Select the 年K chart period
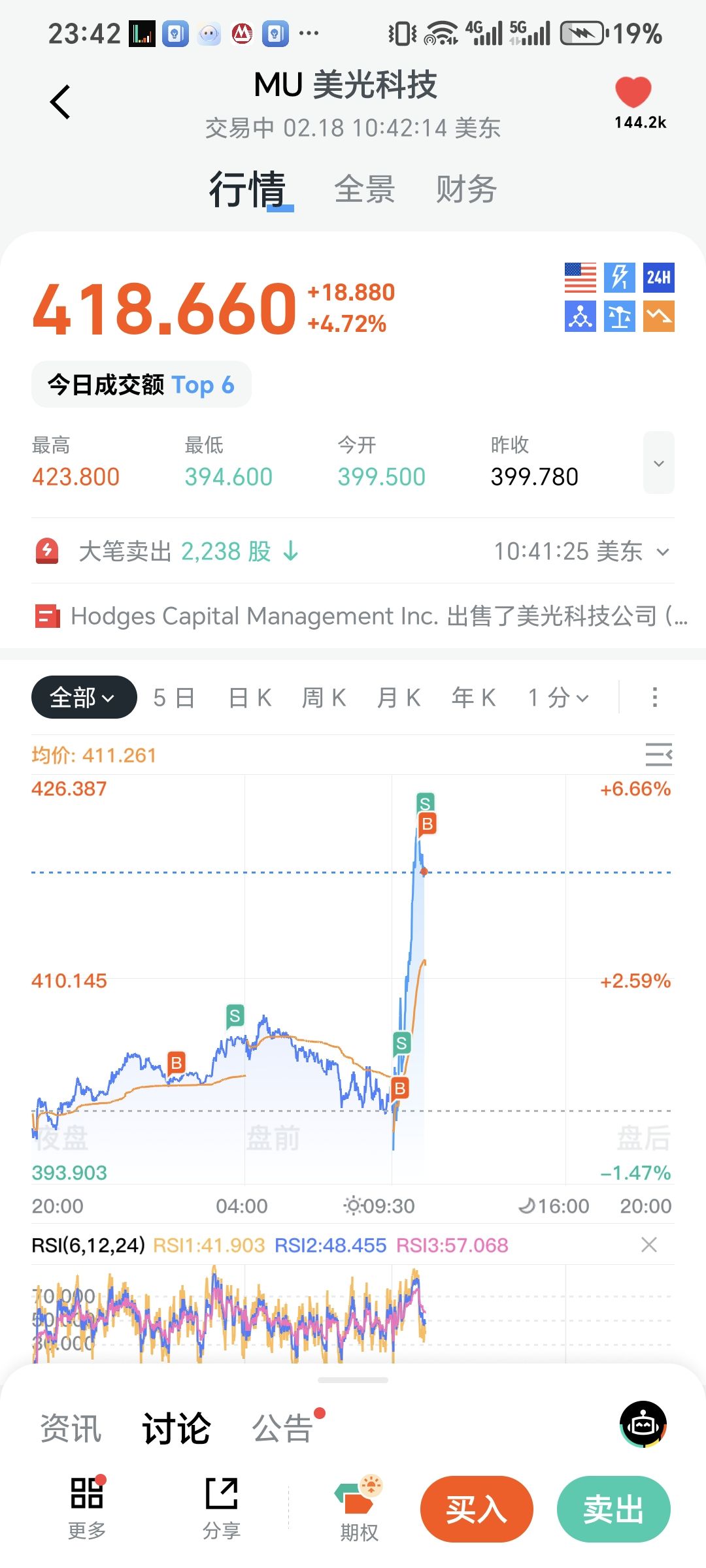The width and height of the screenshot is (706, 1568). click(474, 698)
